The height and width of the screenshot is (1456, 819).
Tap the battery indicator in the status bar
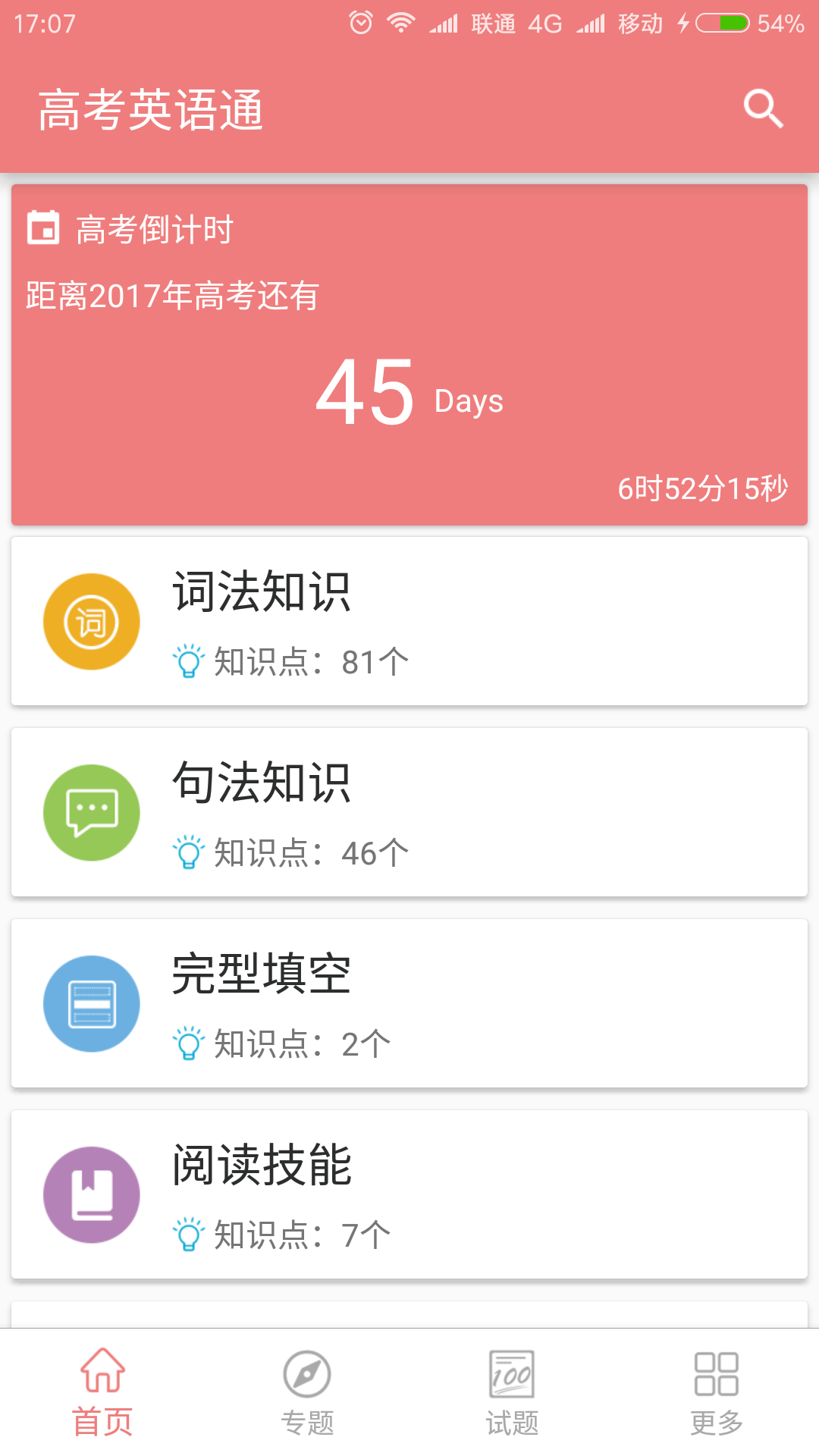pyautogui.click(x=723, y=23)
